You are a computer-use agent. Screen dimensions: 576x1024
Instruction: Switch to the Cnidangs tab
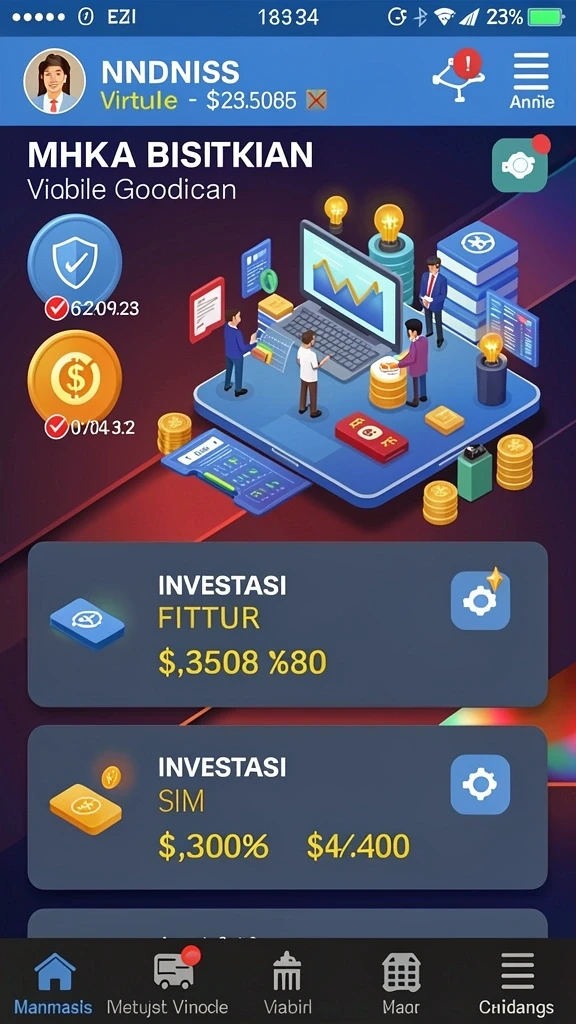point(517,983)
